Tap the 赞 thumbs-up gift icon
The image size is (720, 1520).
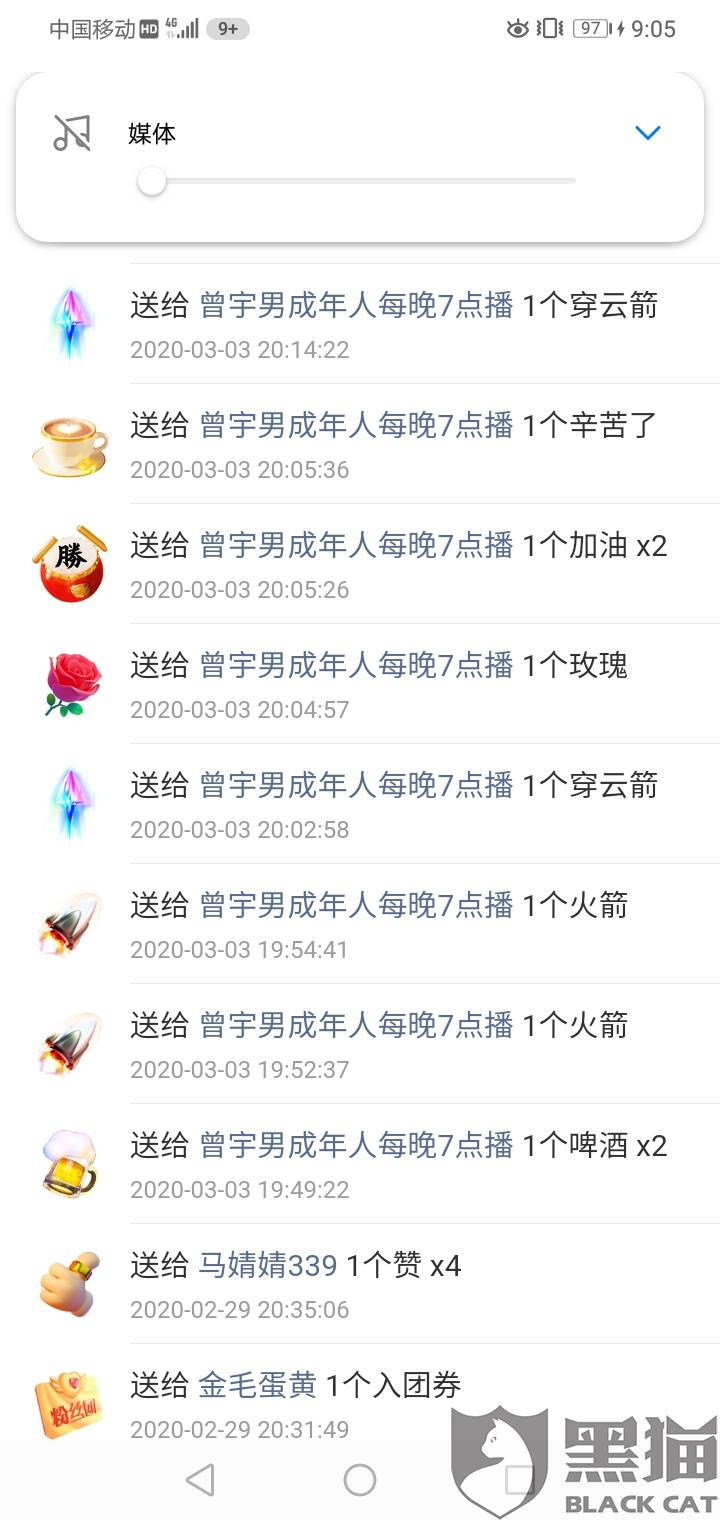click(68, 1283)
